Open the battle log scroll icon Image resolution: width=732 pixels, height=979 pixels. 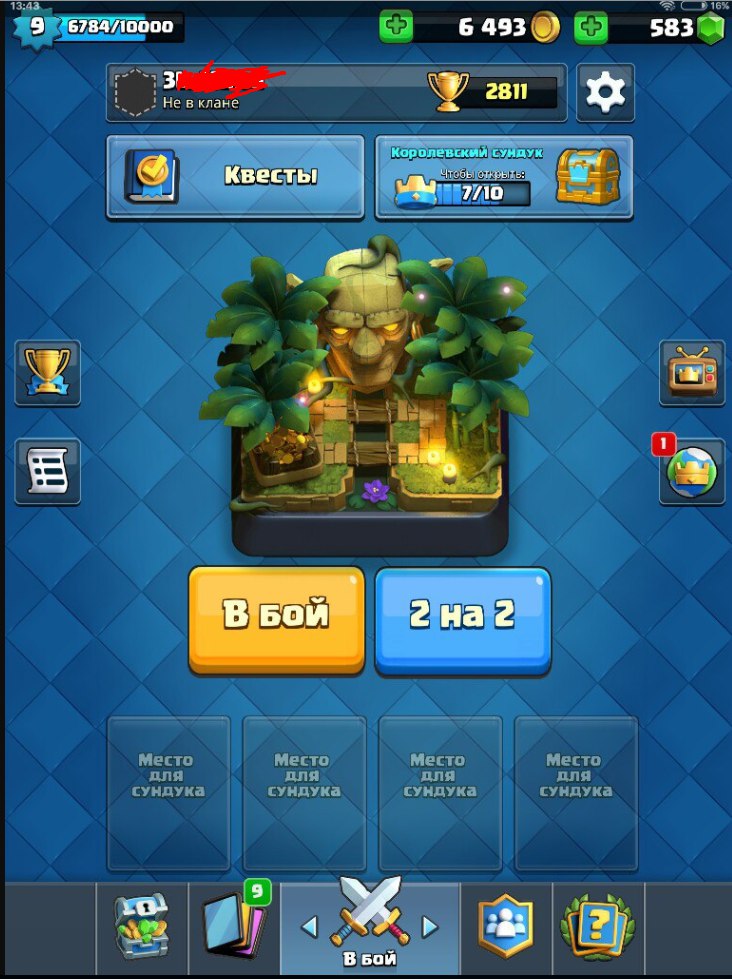(47, 470)
